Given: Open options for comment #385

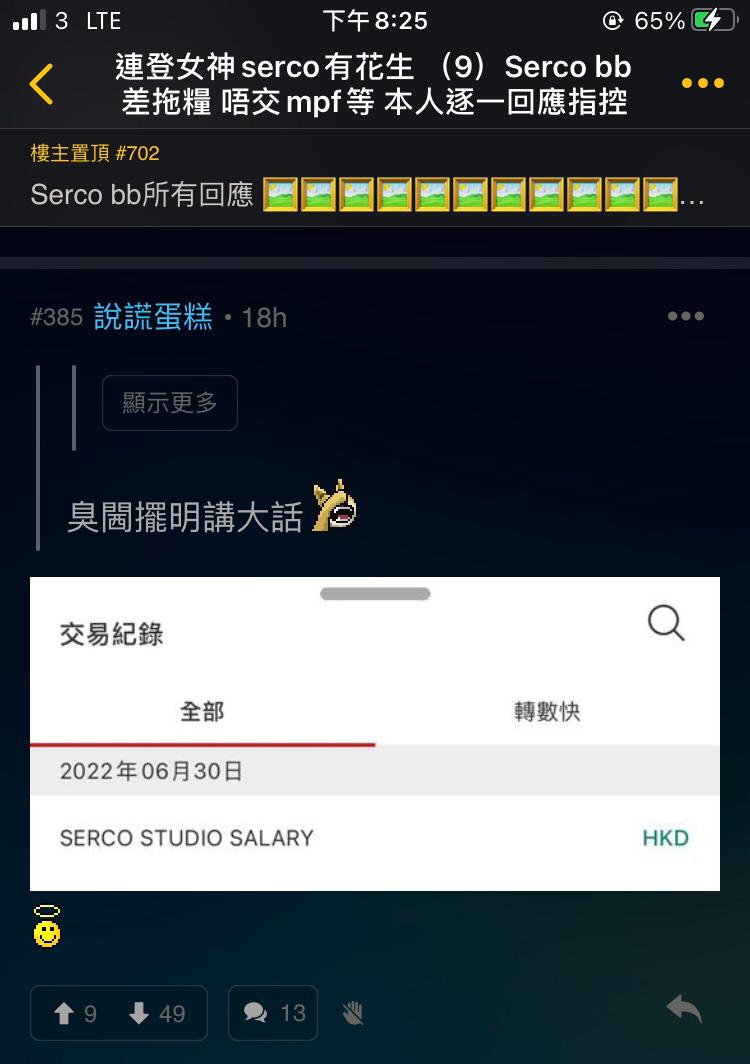Looking at the screenshot, I should coord(686,316).
